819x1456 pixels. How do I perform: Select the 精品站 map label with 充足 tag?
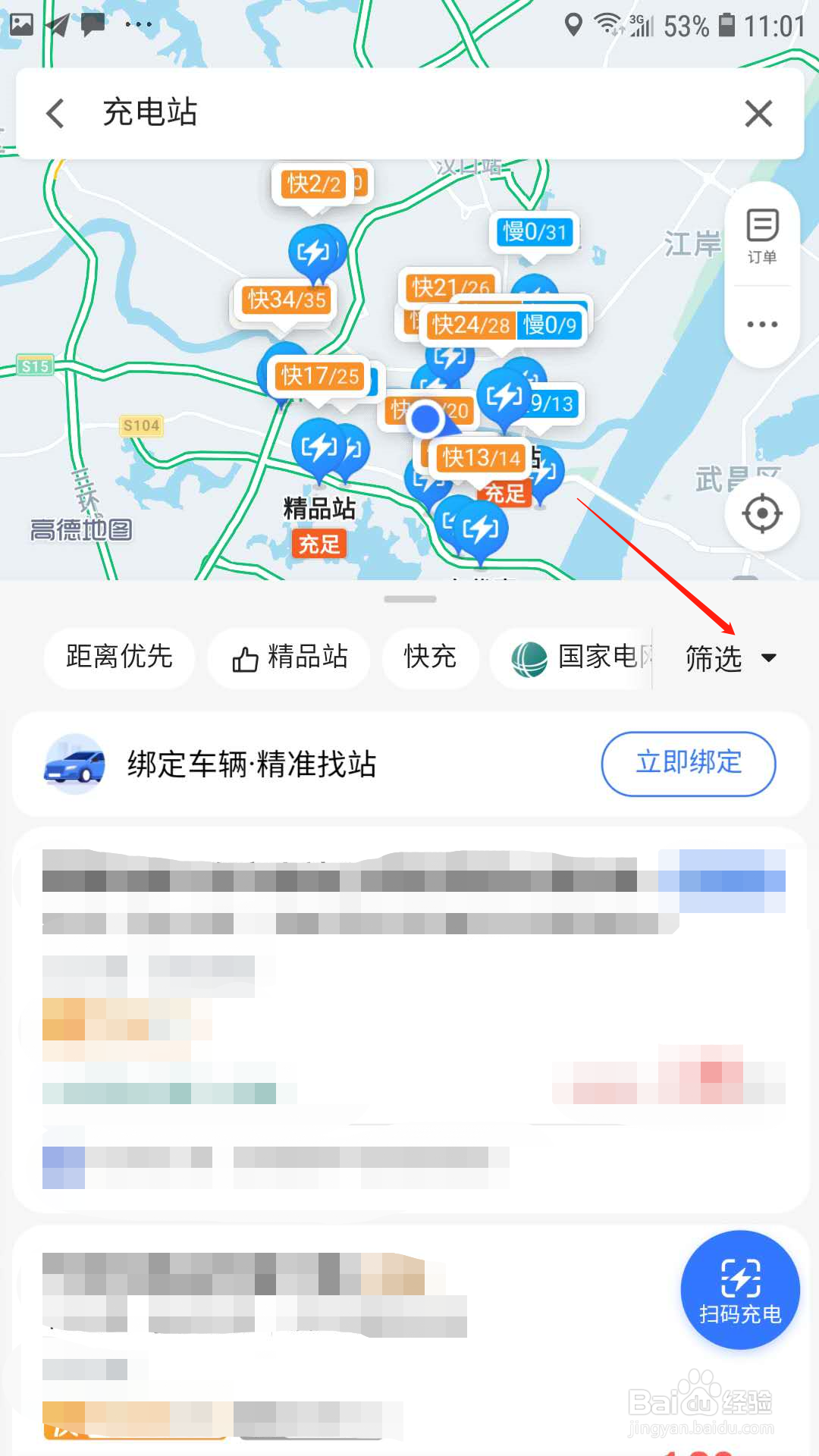point(318,510)
